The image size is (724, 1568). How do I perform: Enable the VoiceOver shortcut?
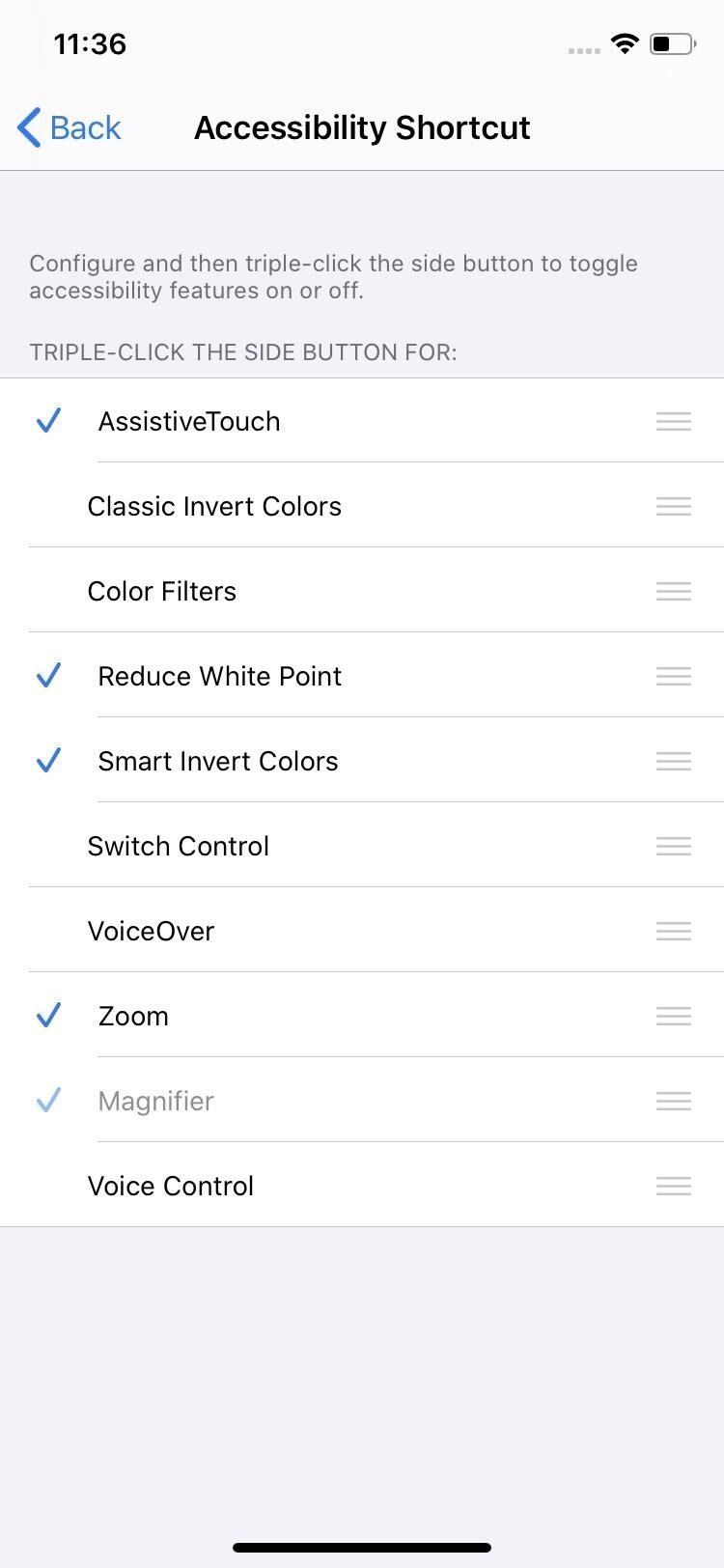point(151,931)
